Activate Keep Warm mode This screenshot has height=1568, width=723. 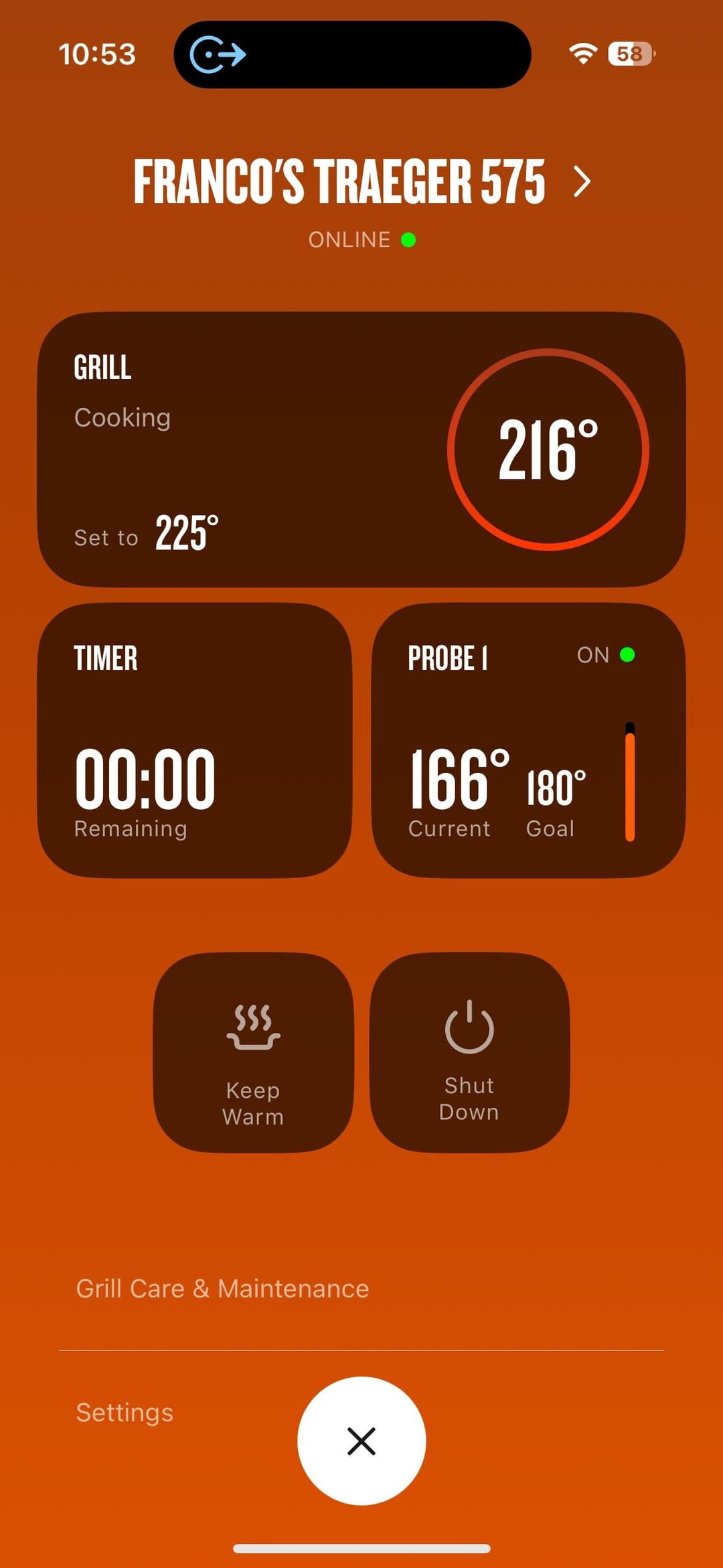(253, 1052)
